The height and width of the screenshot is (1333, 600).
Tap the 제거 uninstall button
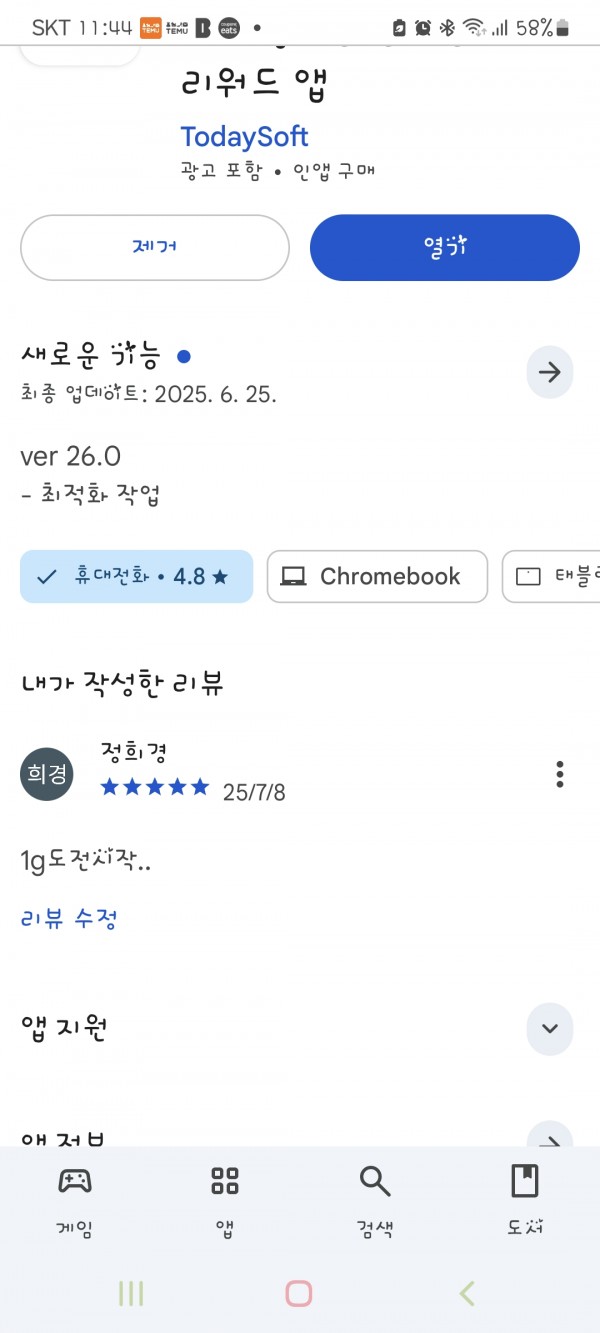(155, 247)
